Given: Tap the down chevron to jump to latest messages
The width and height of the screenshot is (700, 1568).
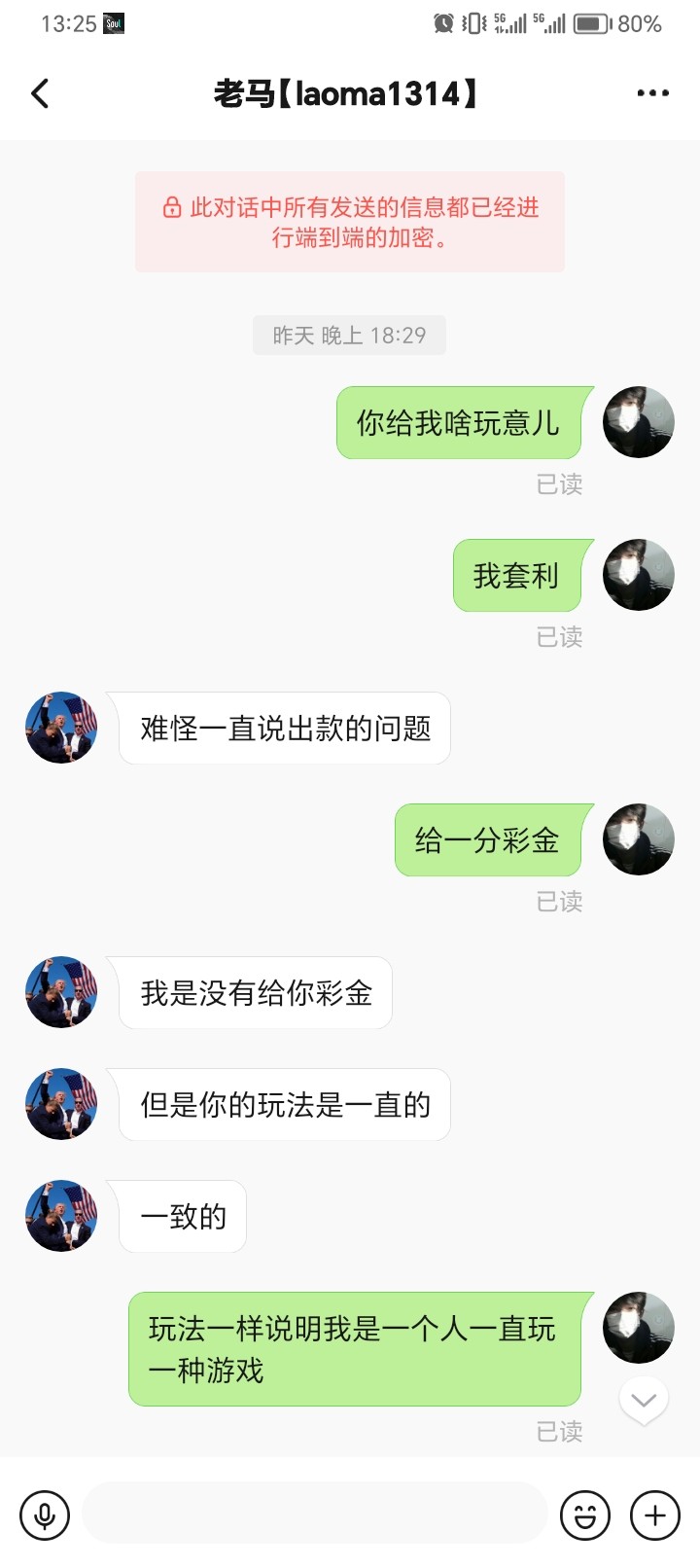Looking at the screenshot, I should pyautogui.click(x=643, y=1401).
